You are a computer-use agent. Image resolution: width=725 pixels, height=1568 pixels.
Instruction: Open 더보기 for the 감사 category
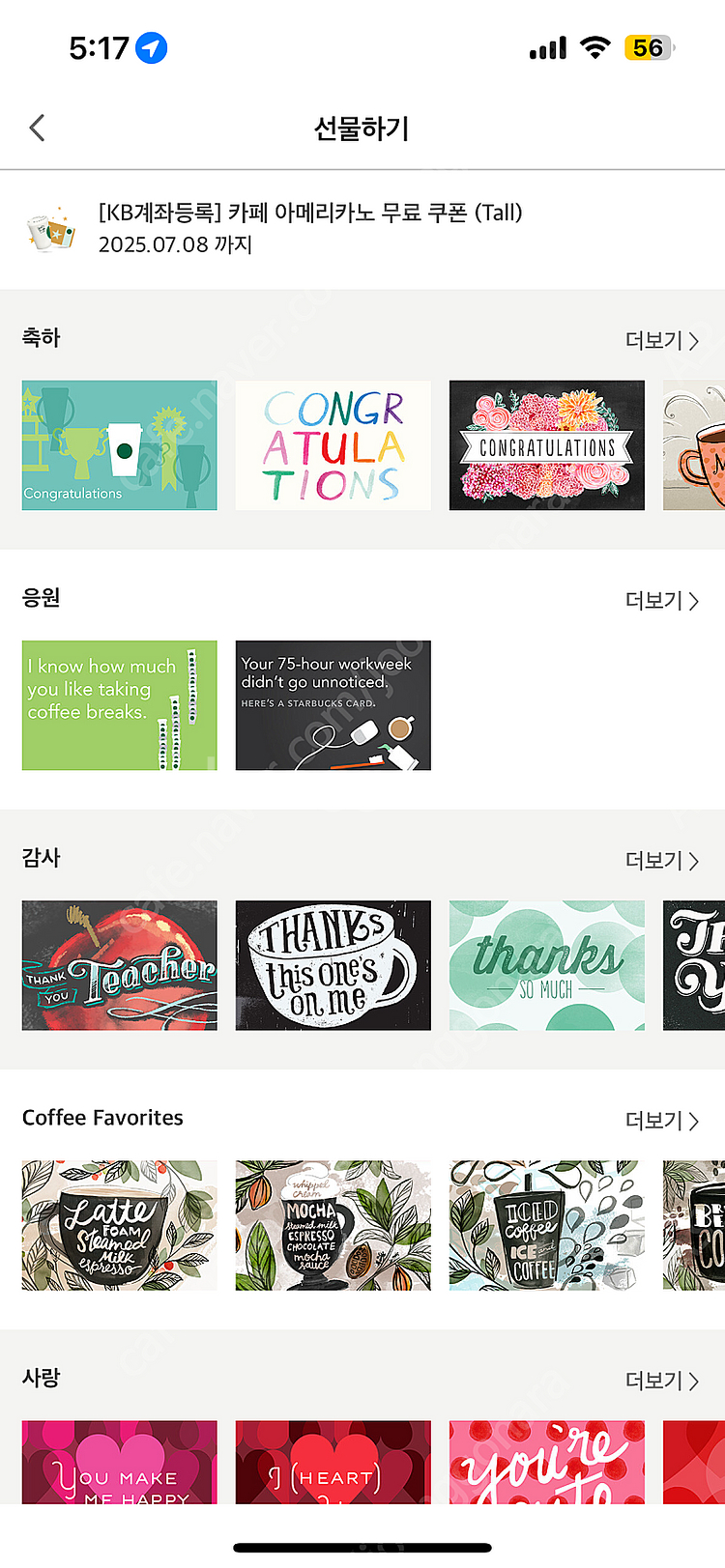pyautogui.click(x=661, y=860)
